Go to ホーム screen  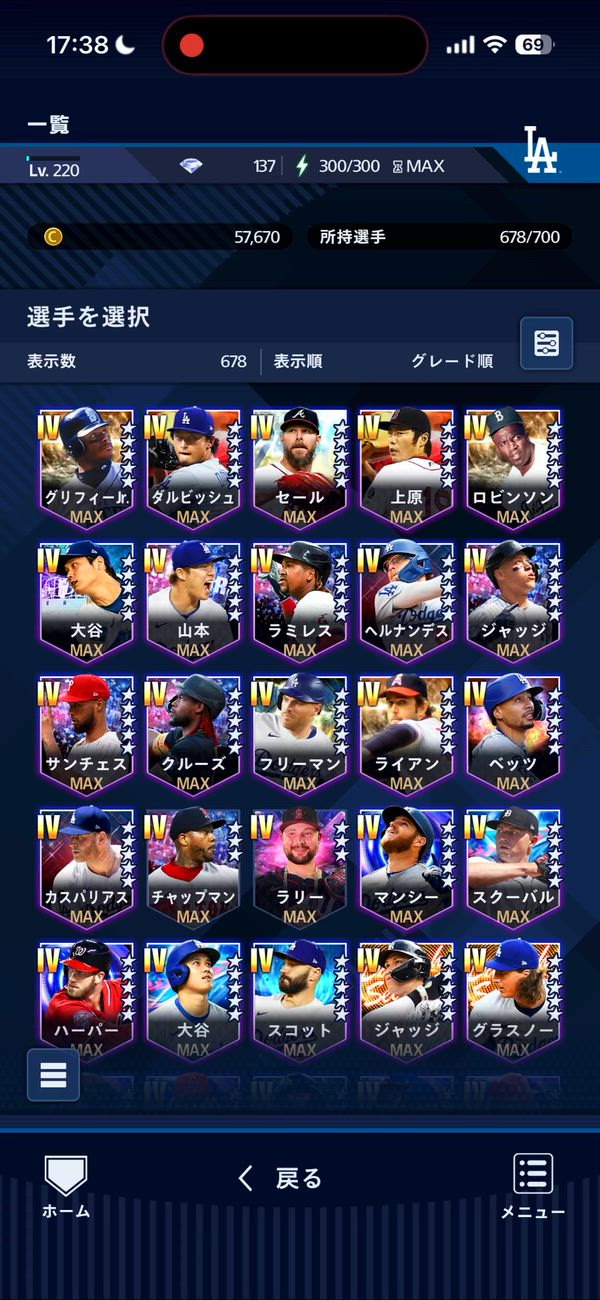click(x=66, y=1186)
